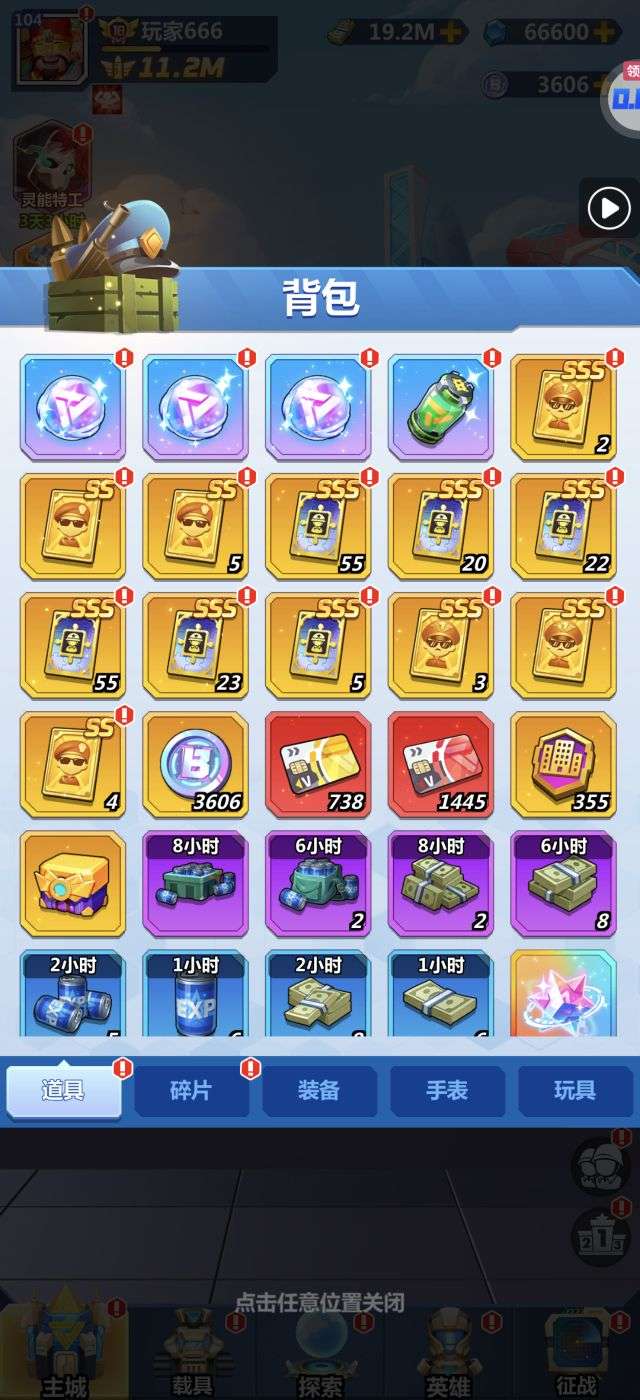Tap the video play icon
Screen dimensions: 640x1400
pyautogui.click(x=609, y=209)
